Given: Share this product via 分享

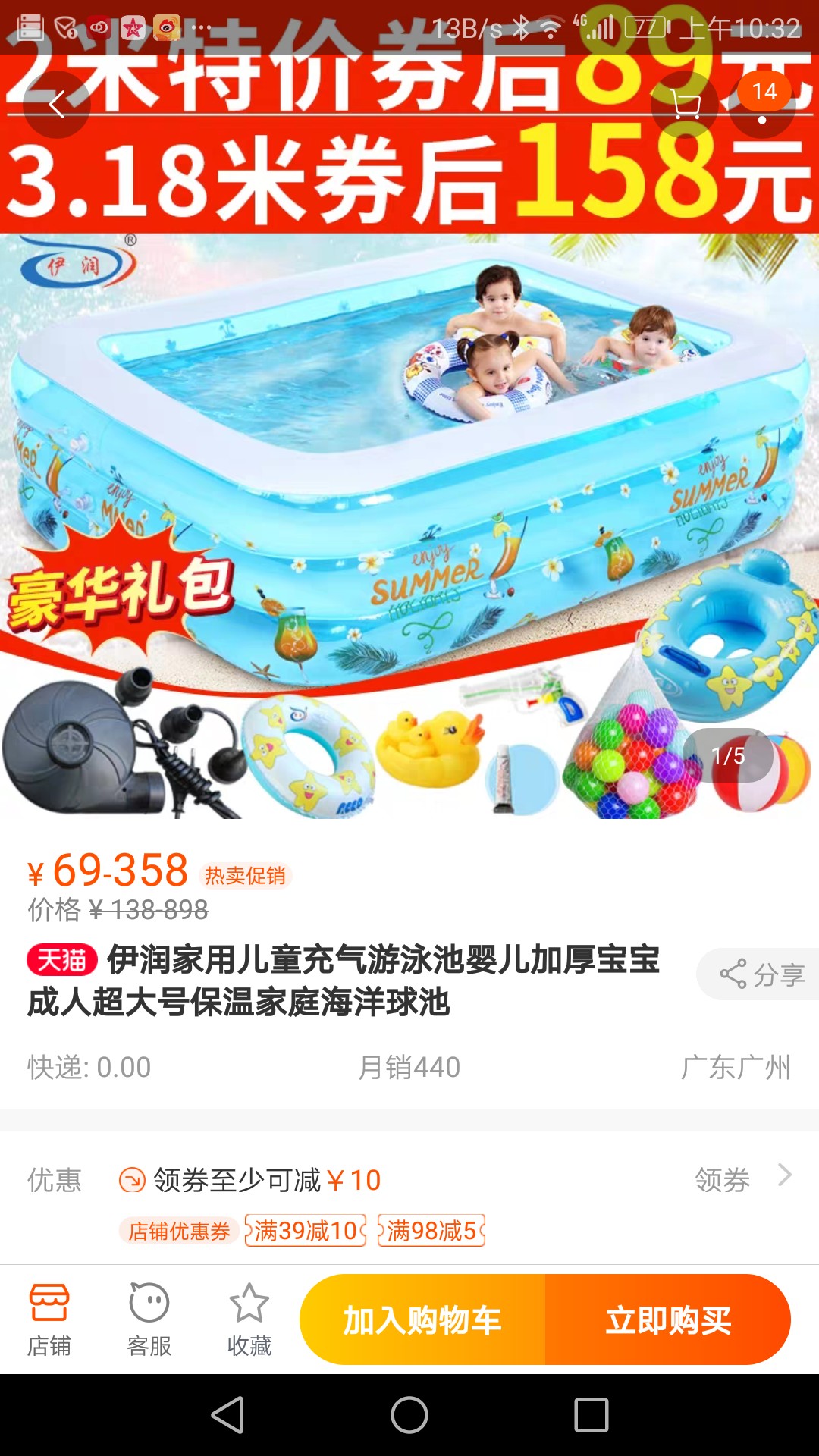Looking at the screenshot, I should pyautogui.click(x=758, y=974).
